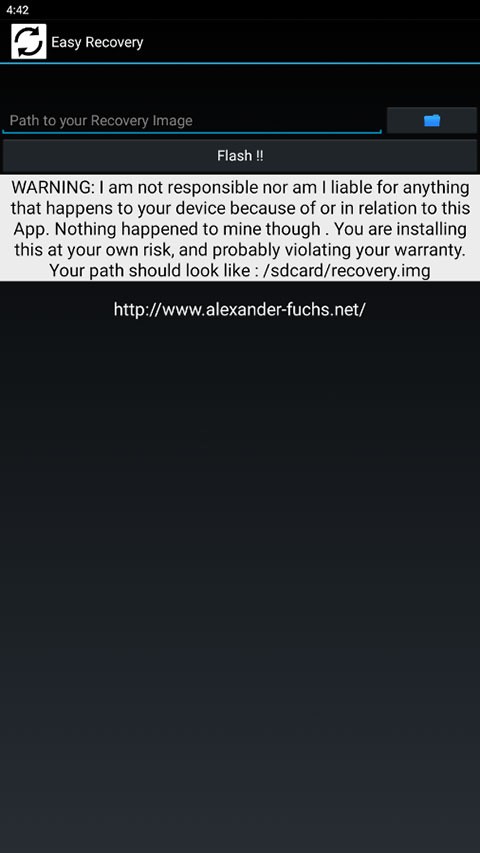This screenshot has height=853, width=480.
Task: Tap the Flash !! button
Action: 240,156
